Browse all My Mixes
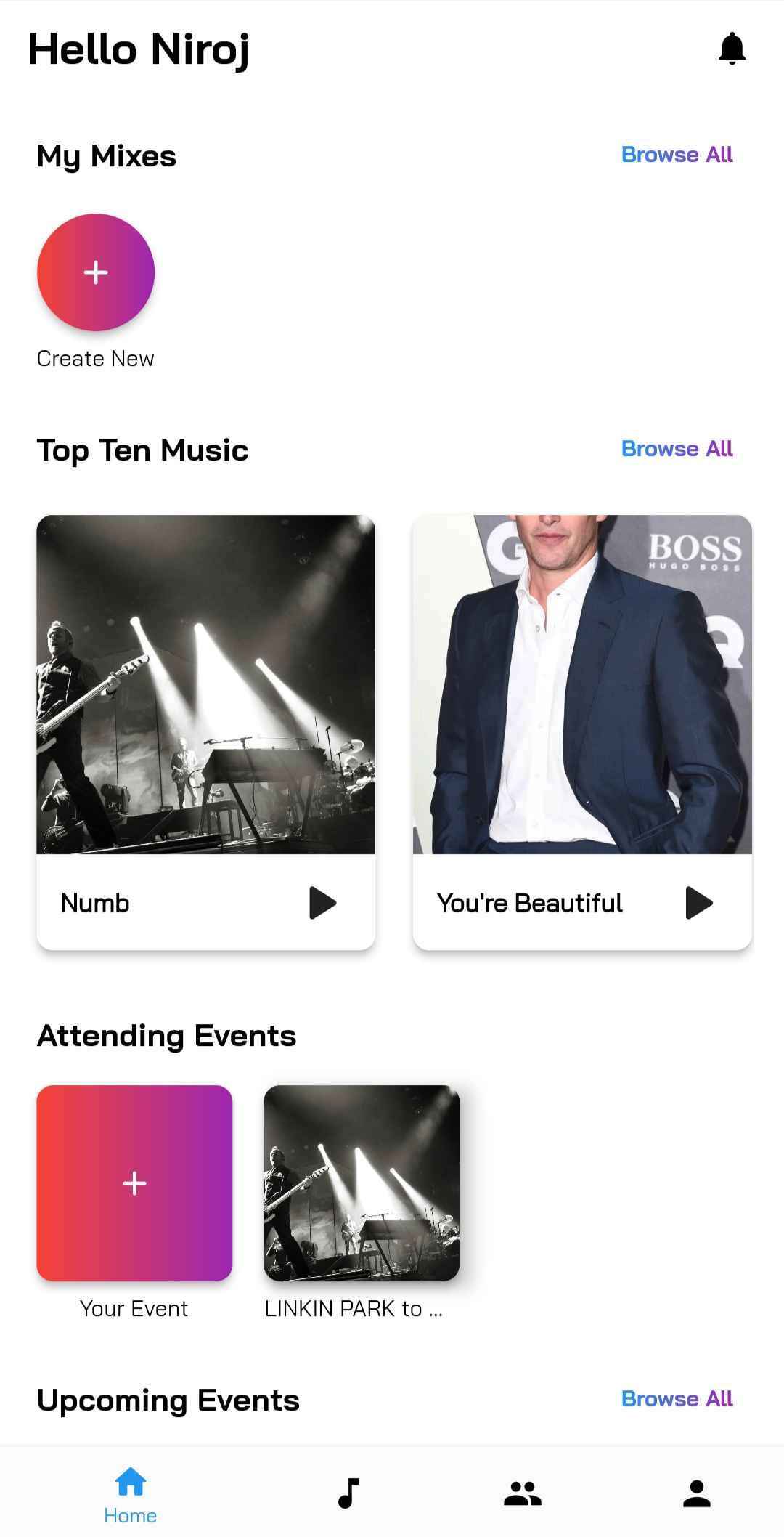The height and width of the screenshot is (1537, 784). click(677, 155)
